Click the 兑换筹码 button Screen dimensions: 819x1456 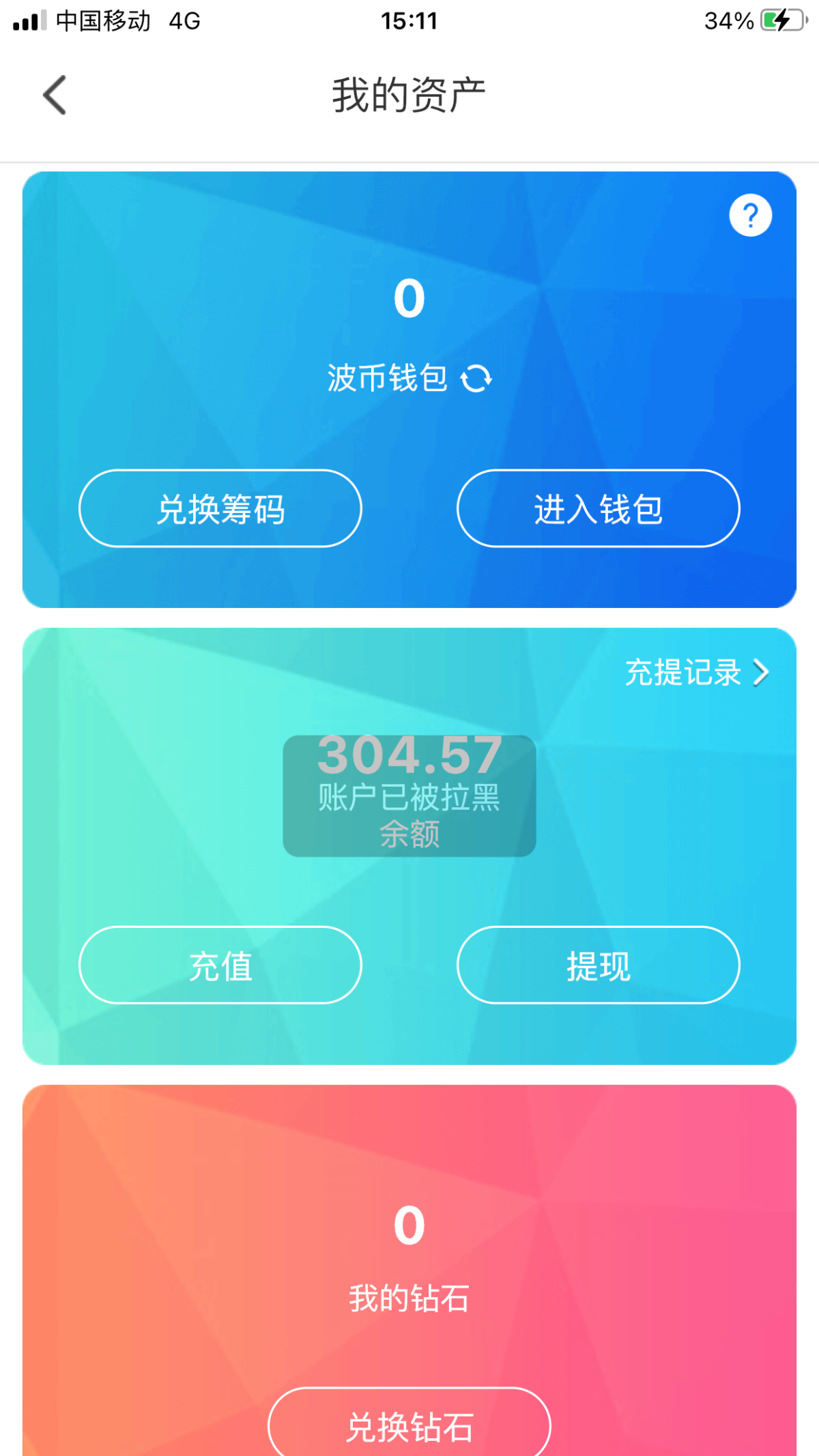(x=220, y=508)
